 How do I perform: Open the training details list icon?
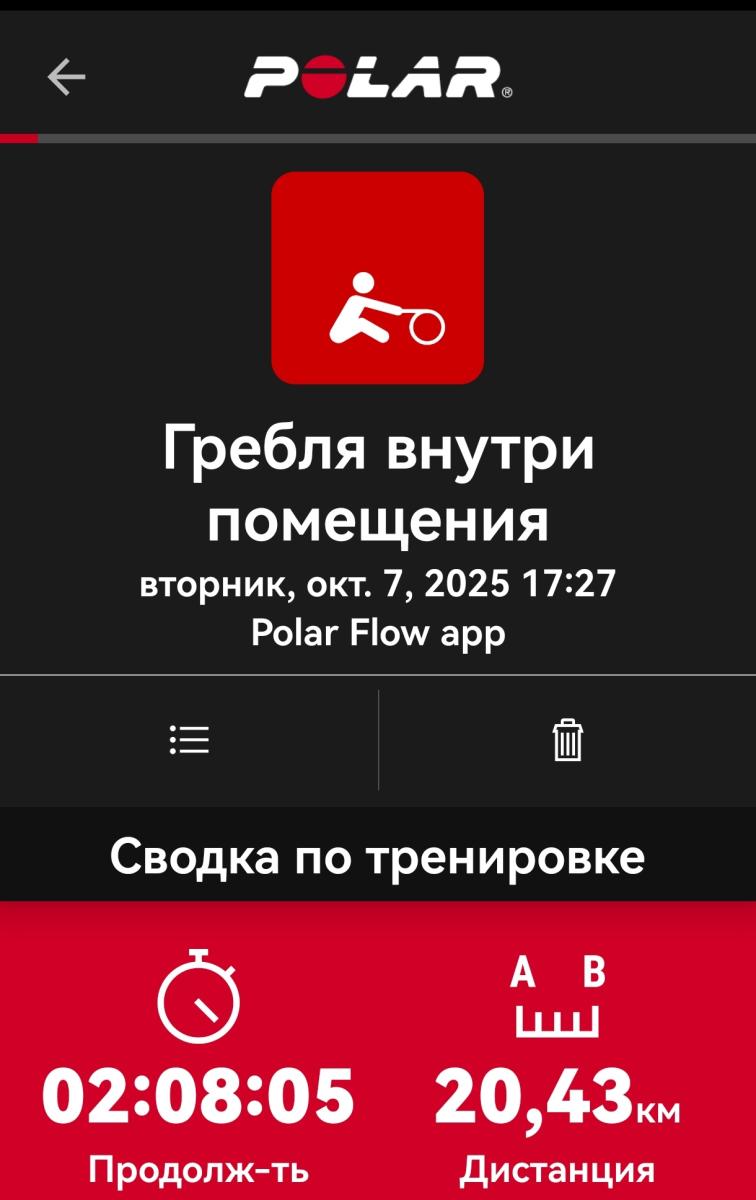[x=189, y=740]
